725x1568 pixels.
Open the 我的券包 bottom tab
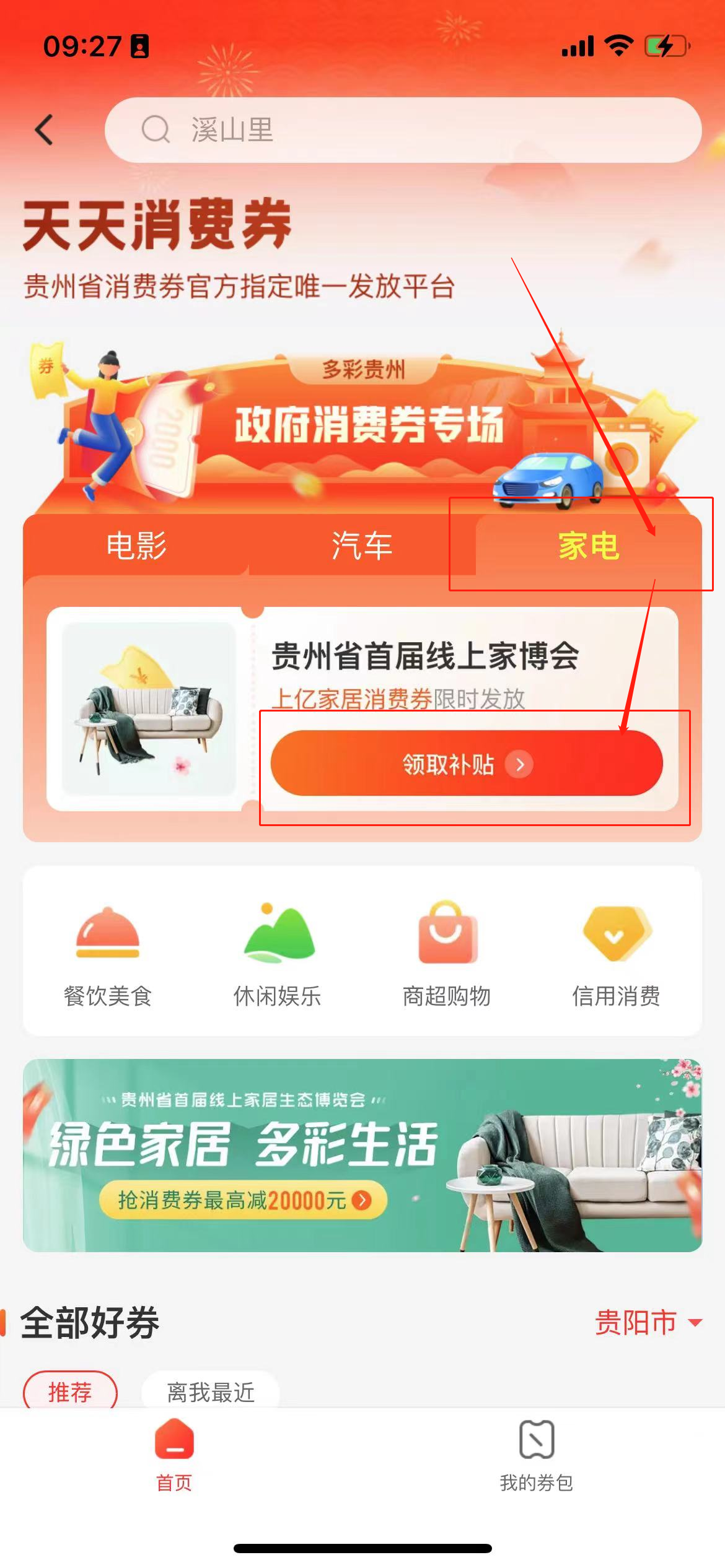coord(537,1455)
